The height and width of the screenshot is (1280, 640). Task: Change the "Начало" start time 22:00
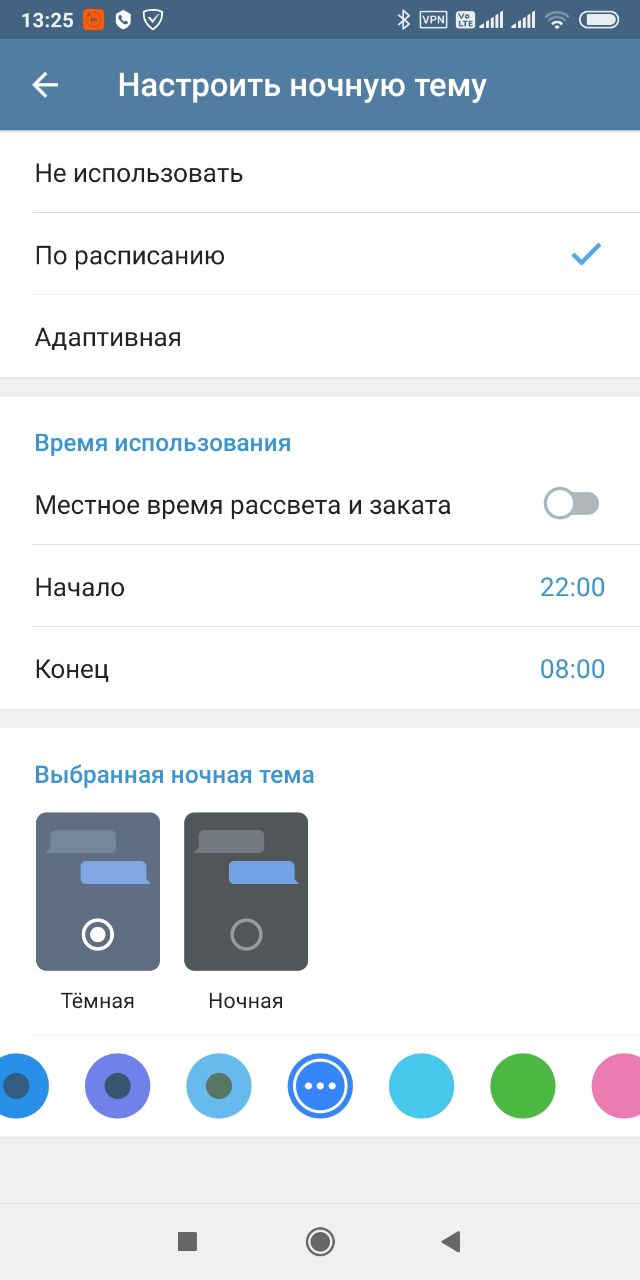[x=320, y=587]
